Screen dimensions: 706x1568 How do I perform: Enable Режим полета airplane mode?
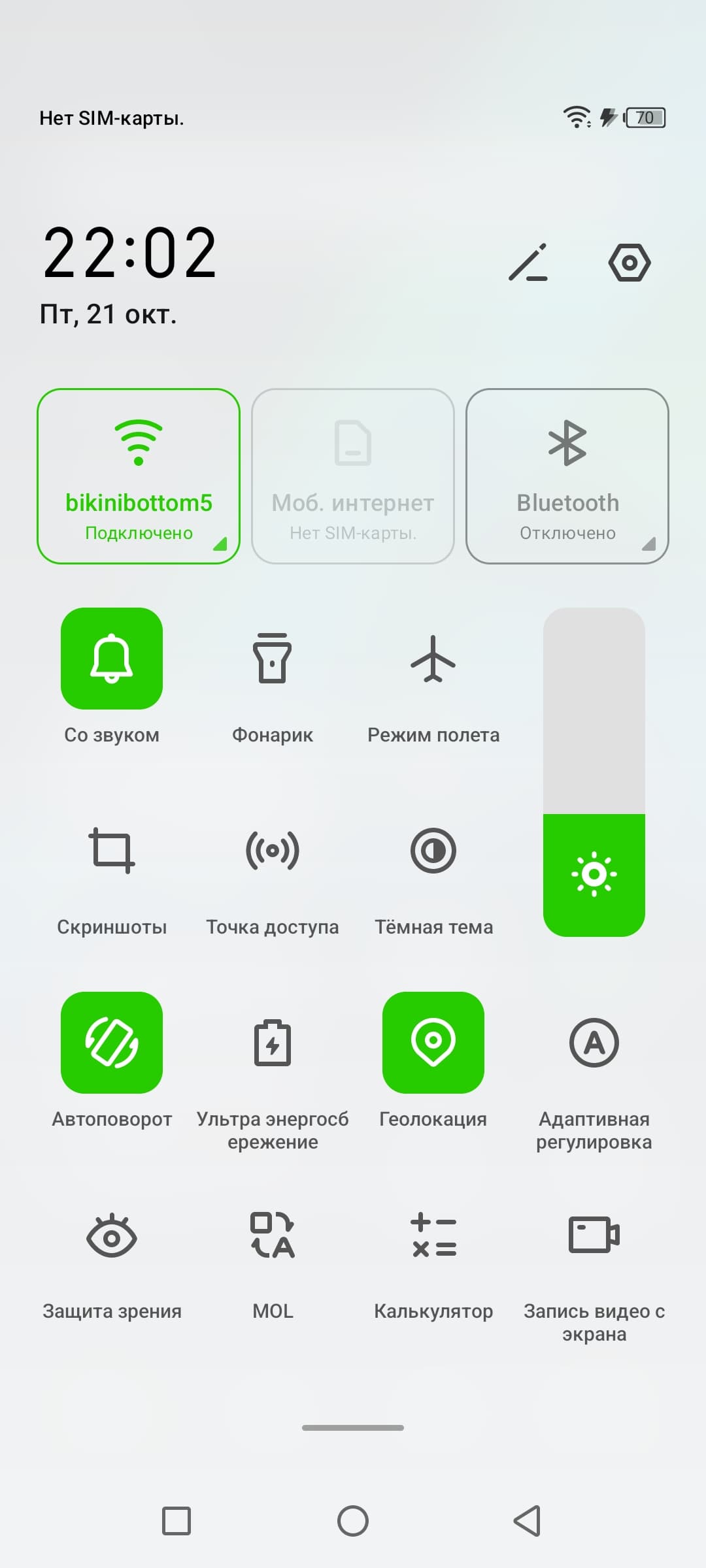[x=433, y=659]
